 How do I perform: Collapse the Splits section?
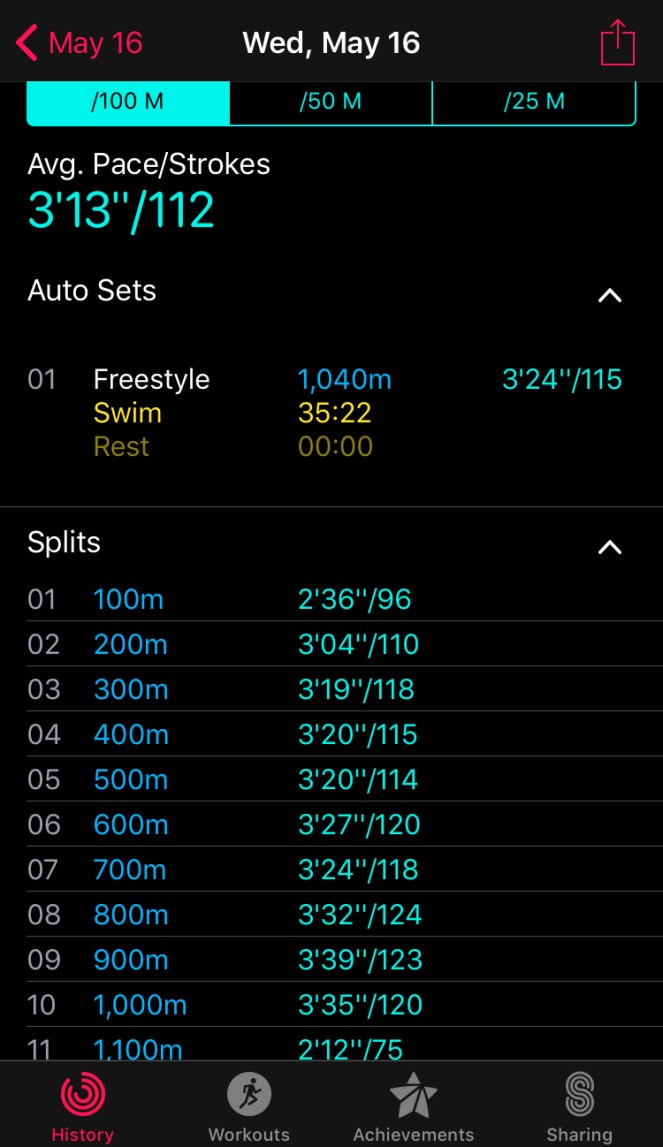609,546
